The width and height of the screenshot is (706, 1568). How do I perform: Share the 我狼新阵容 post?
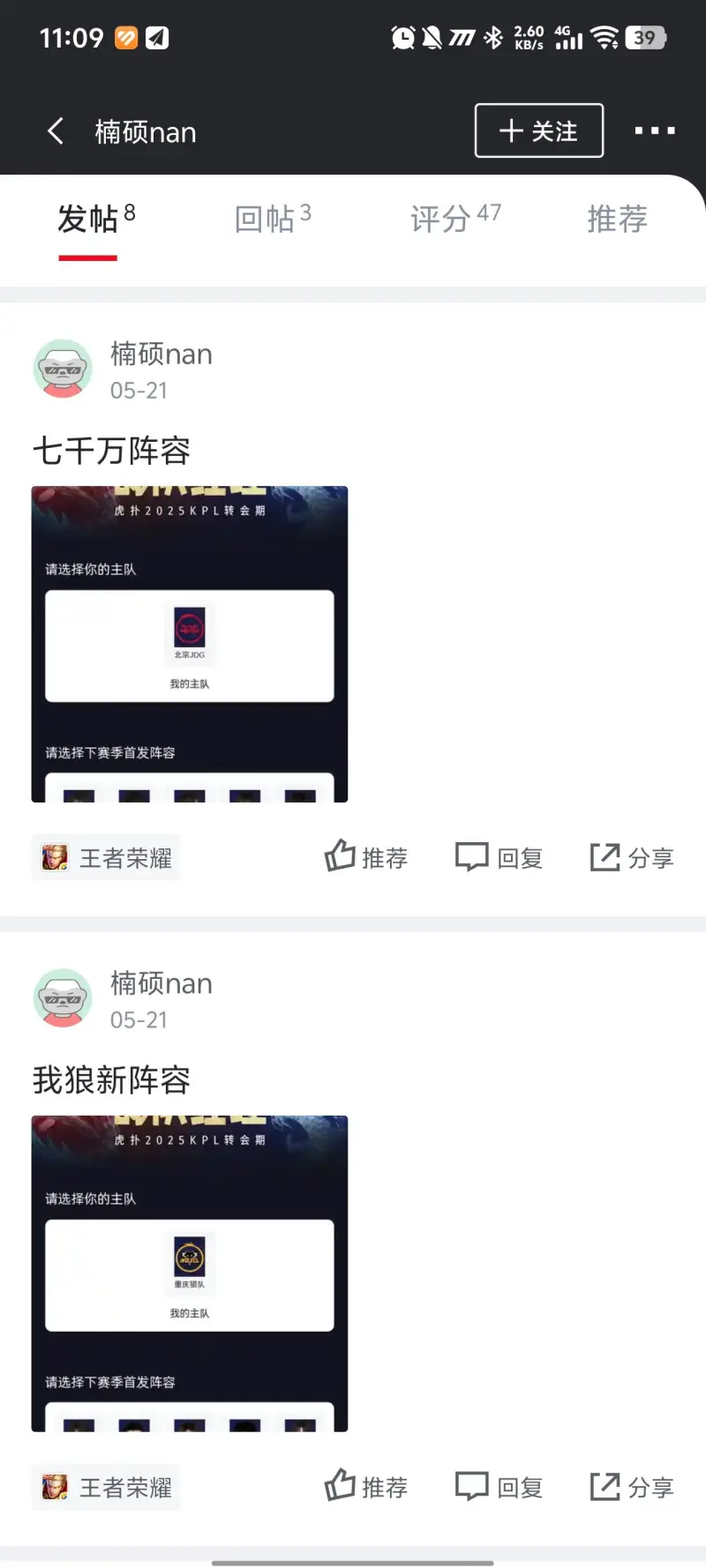(x=631, y=1487)
